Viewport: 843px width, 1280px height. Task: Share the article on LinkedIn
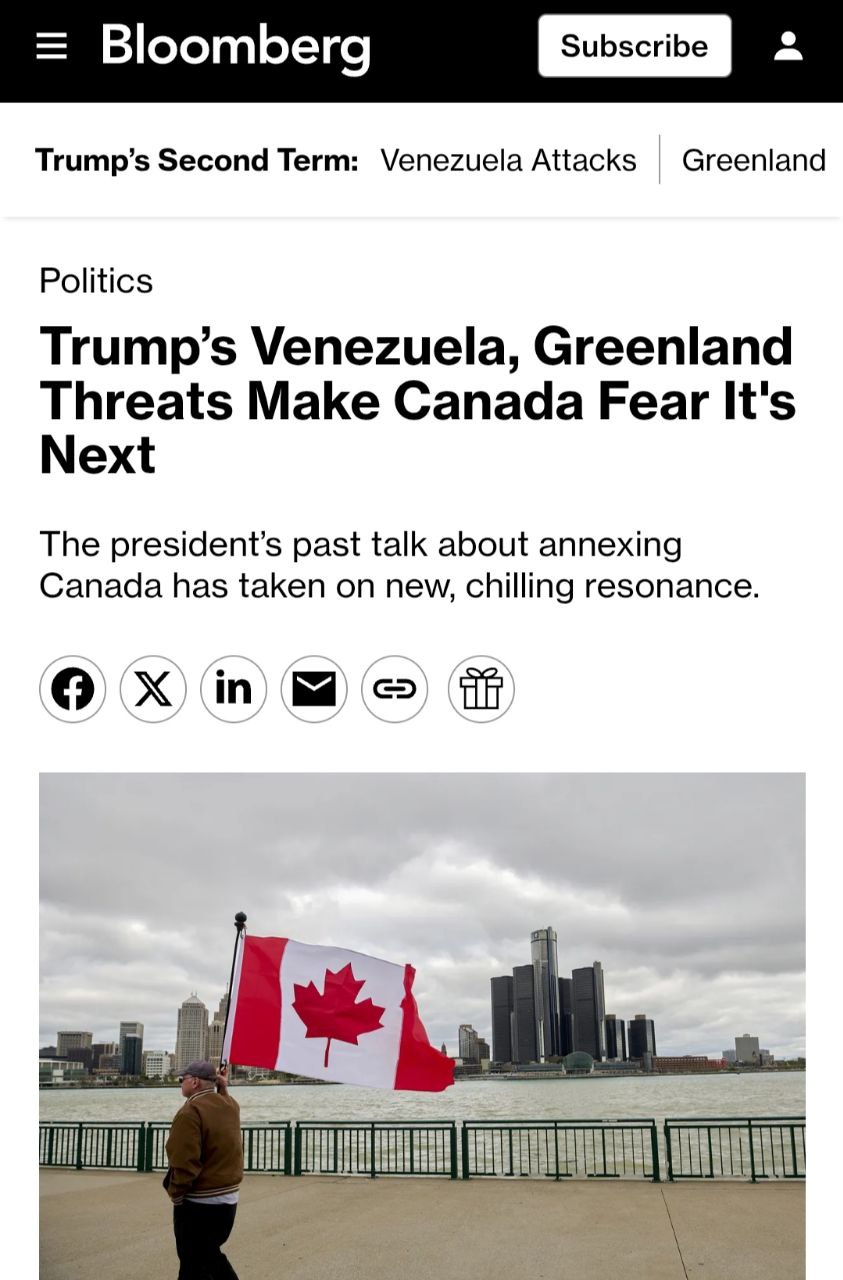233,689
